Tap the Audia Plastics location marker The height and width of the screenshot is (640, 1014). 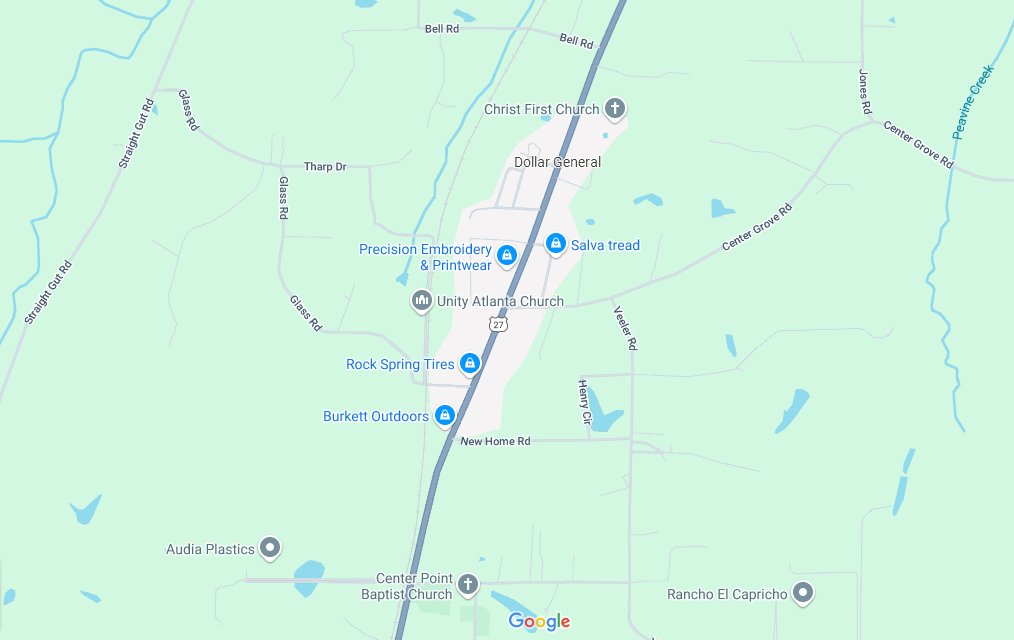click(x=269, y=547)
